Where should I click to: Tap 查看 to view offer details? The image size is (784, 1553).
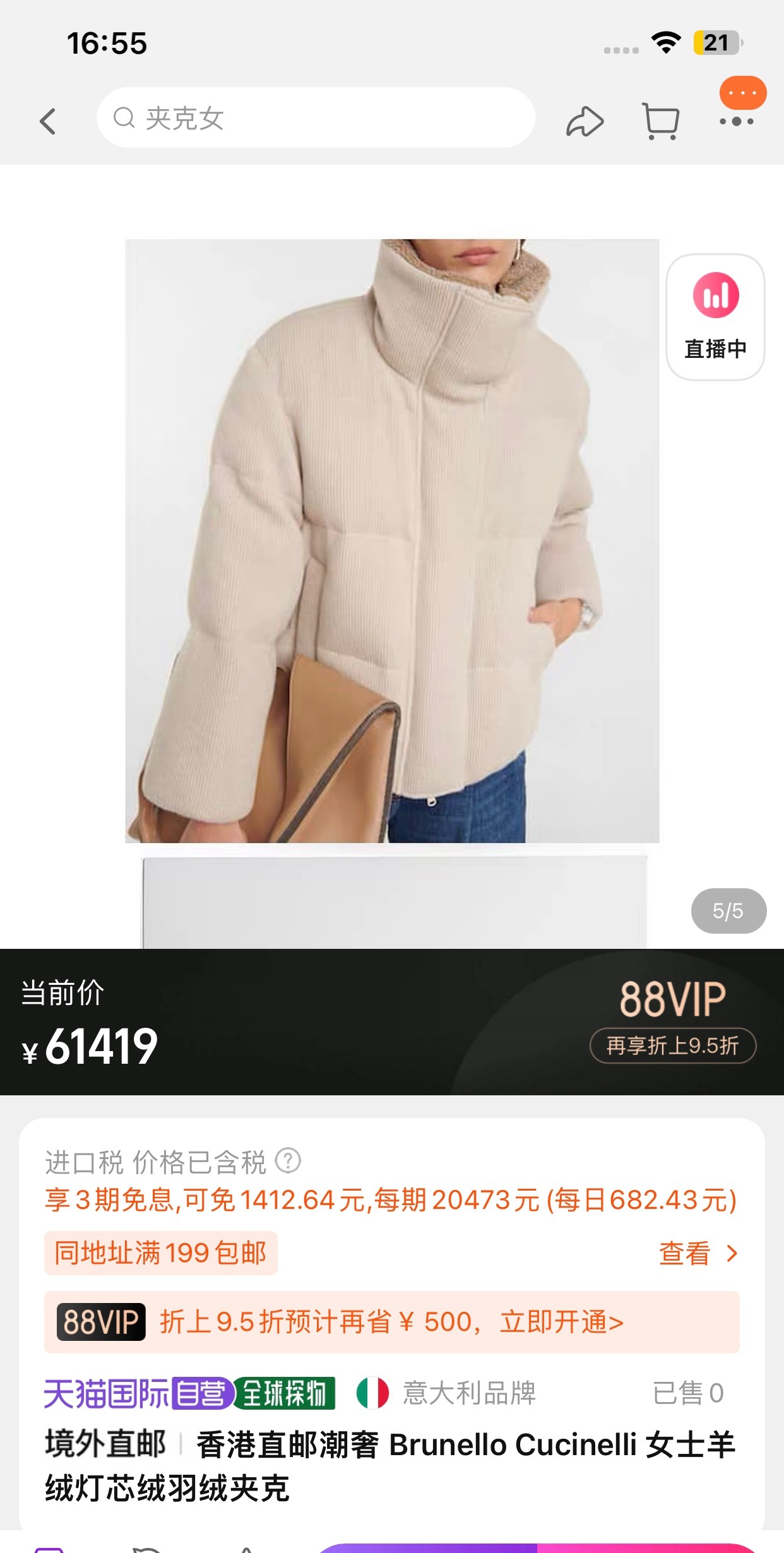tap(698, 1253)
